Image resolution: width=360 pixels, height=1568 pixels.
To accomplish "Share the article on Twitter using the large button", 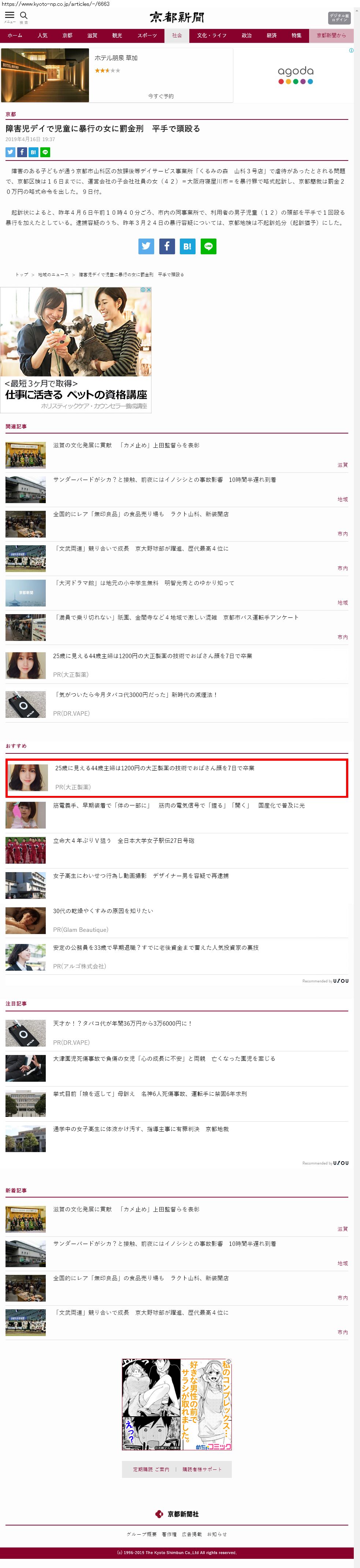I will [x=146, y=246].
